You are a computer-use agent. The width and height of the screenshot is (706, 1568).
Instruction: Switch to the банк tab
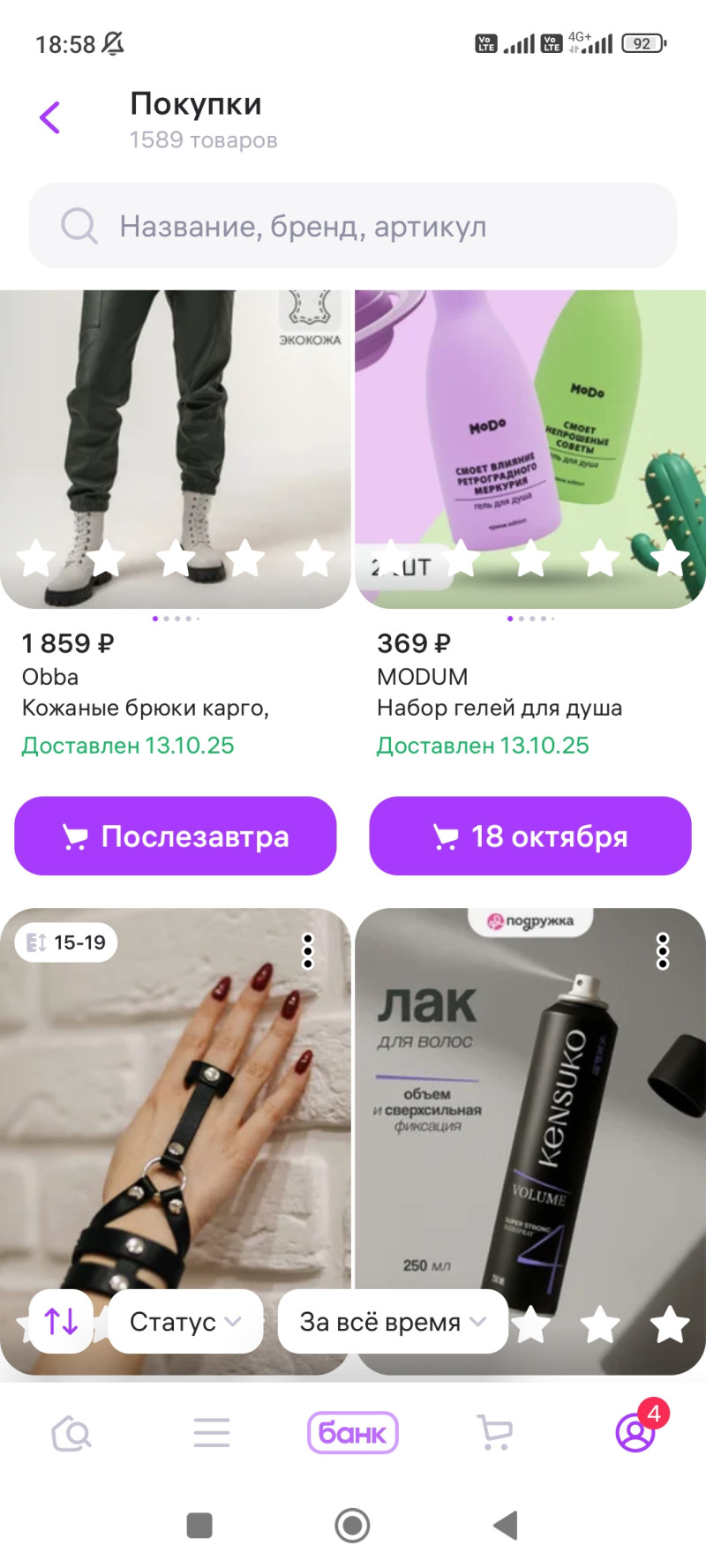(353, 1433)
